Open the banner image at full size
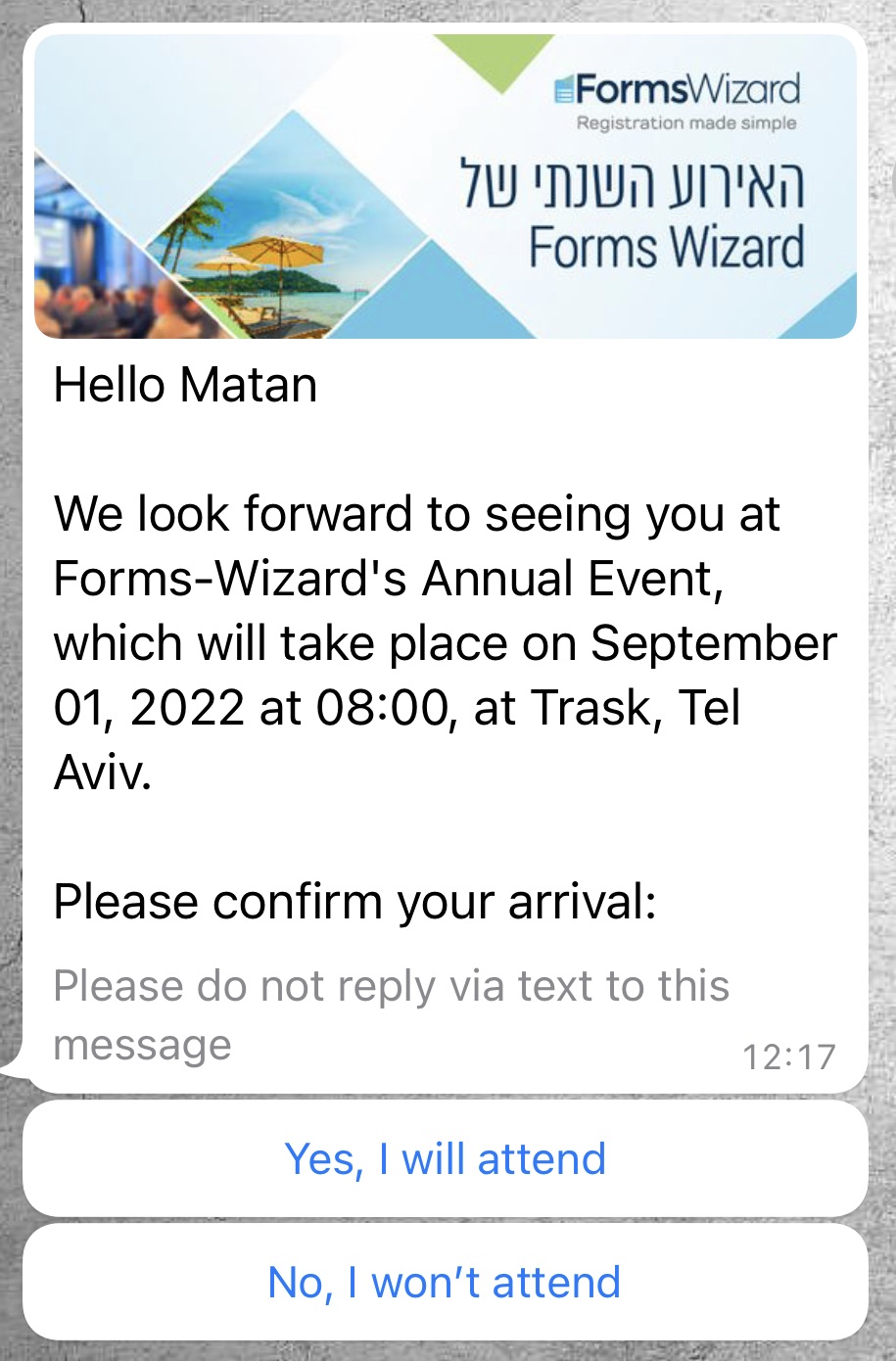The image size is (896, 1361). 447,186
